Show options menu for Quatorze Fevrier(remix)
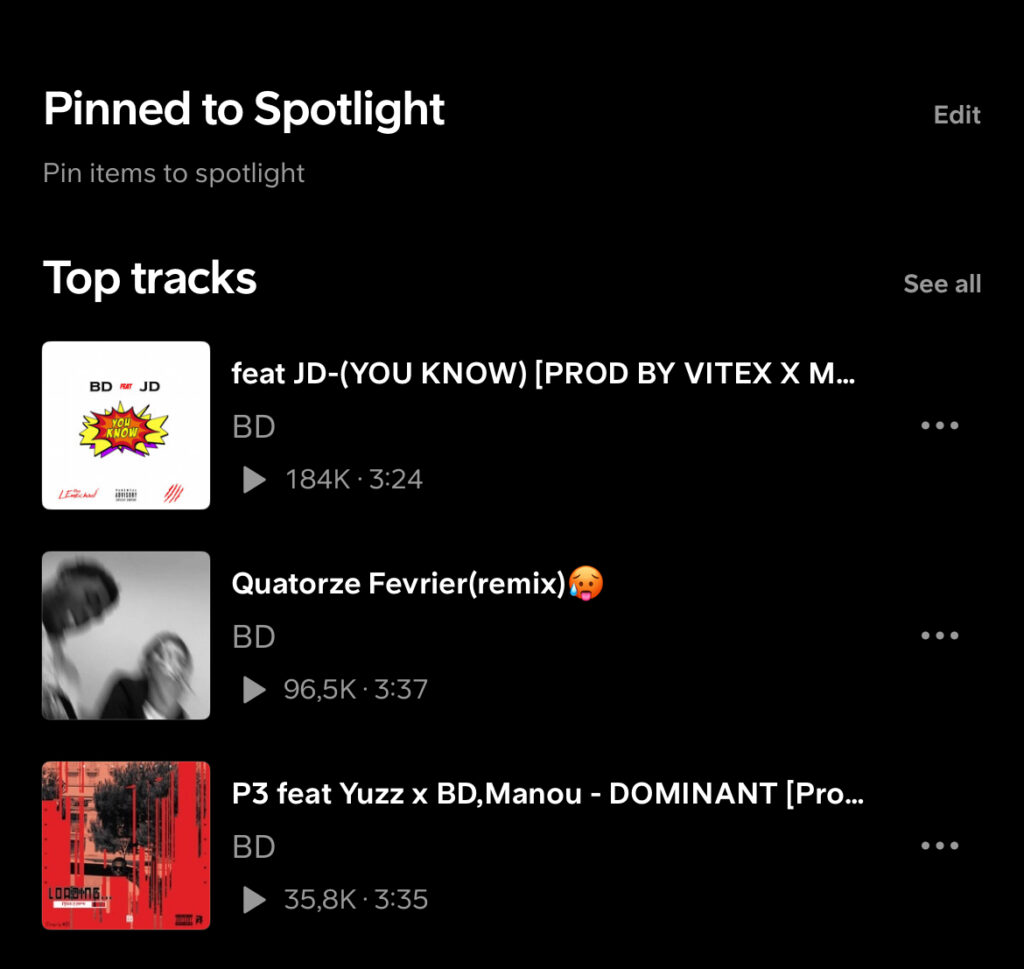Image resolution: width=1024 pixels, height=969 pixels. (939, 635)
